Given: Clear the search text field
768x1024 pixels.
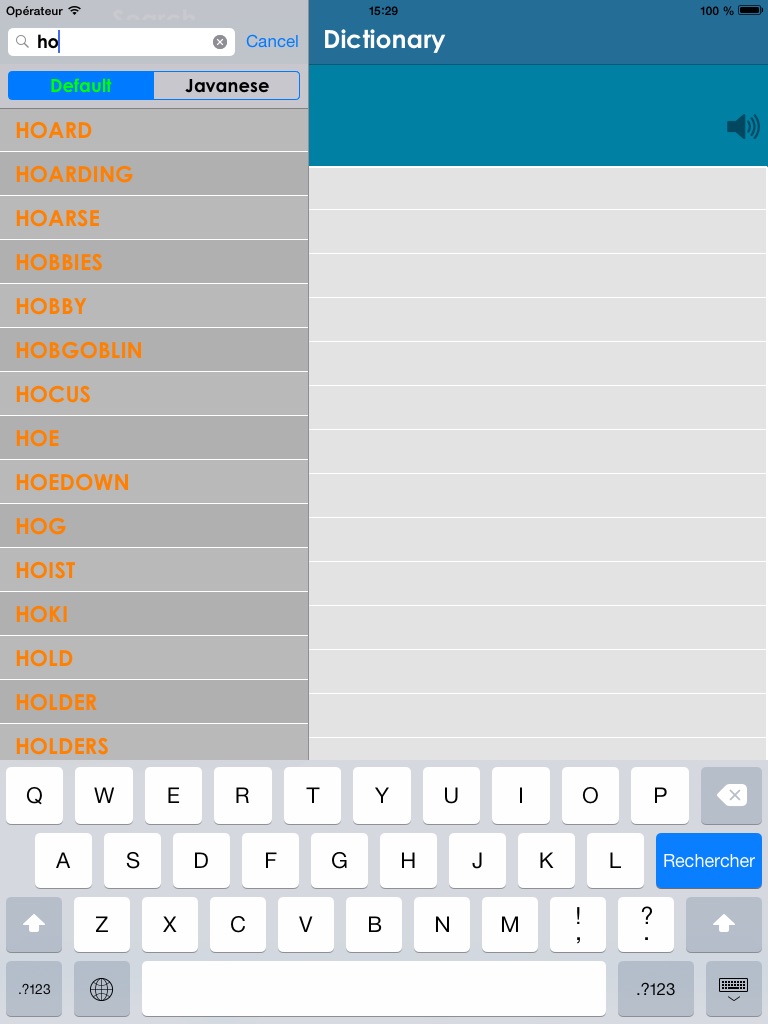Looking at the screenshot, I should click(x=220, y=42).
